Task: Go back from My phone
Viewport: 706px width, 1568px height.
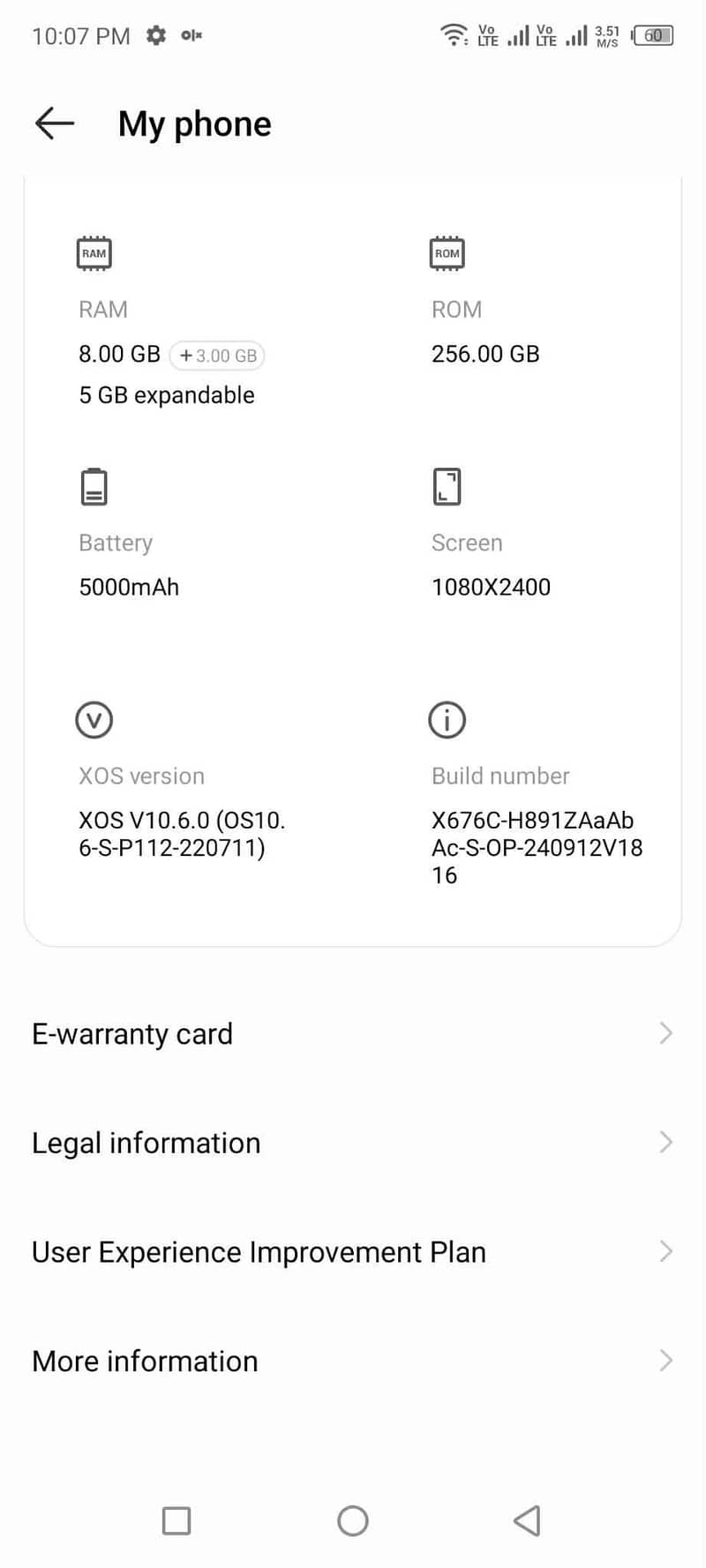Action: [x=55, y=124]
